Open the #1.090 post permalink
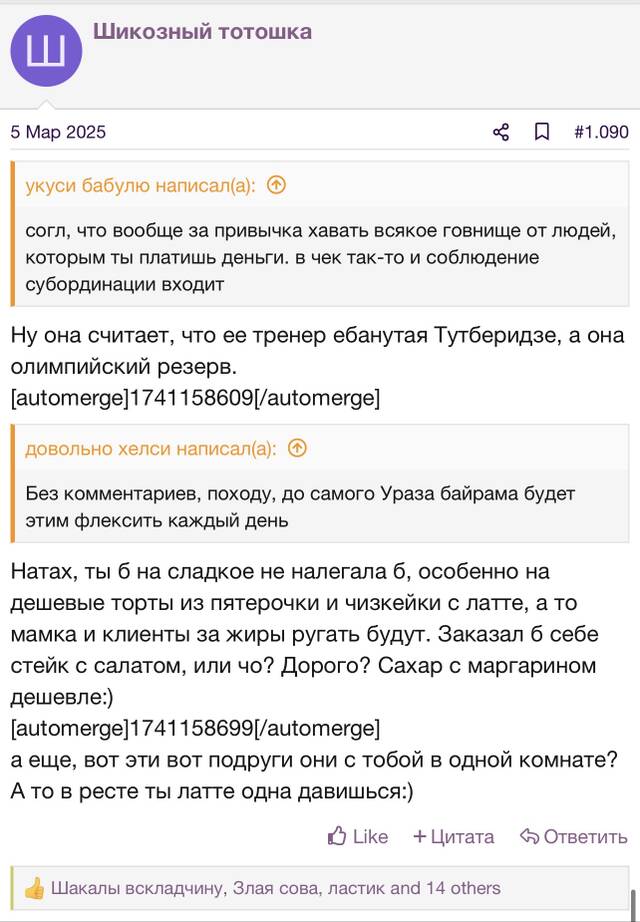The image size is (640, 922). [602, 132]
